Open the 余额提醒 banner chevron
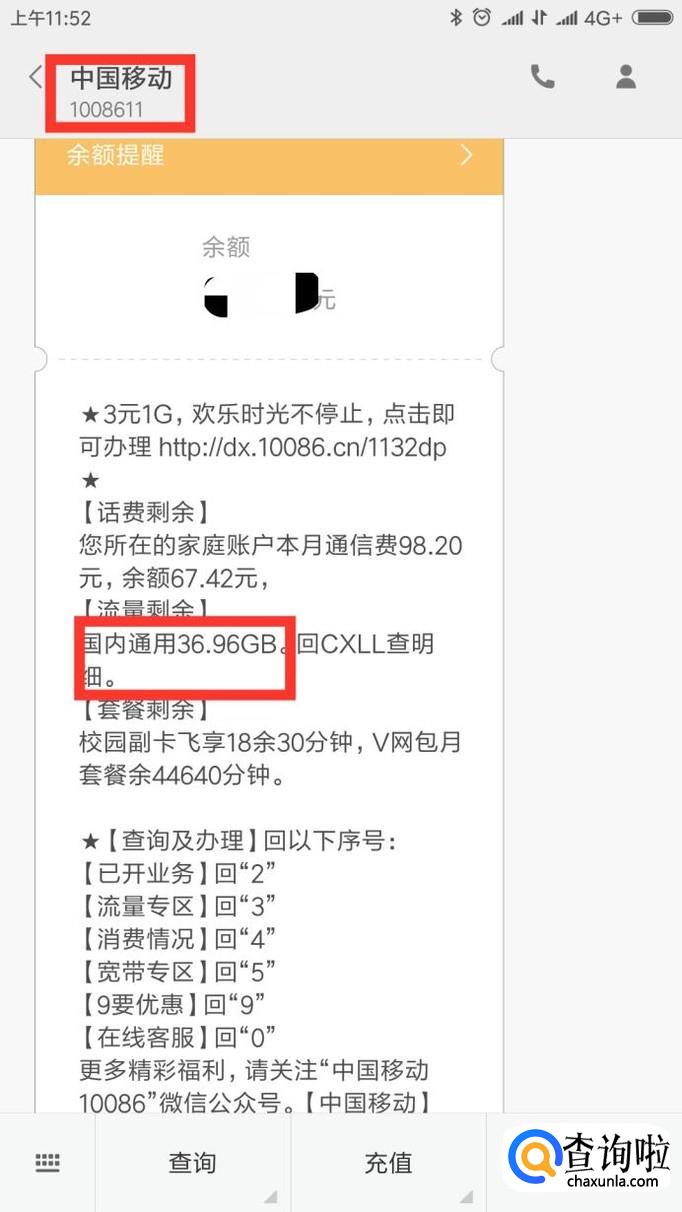This screenshot has height=1212, width=682. [466, 156]
